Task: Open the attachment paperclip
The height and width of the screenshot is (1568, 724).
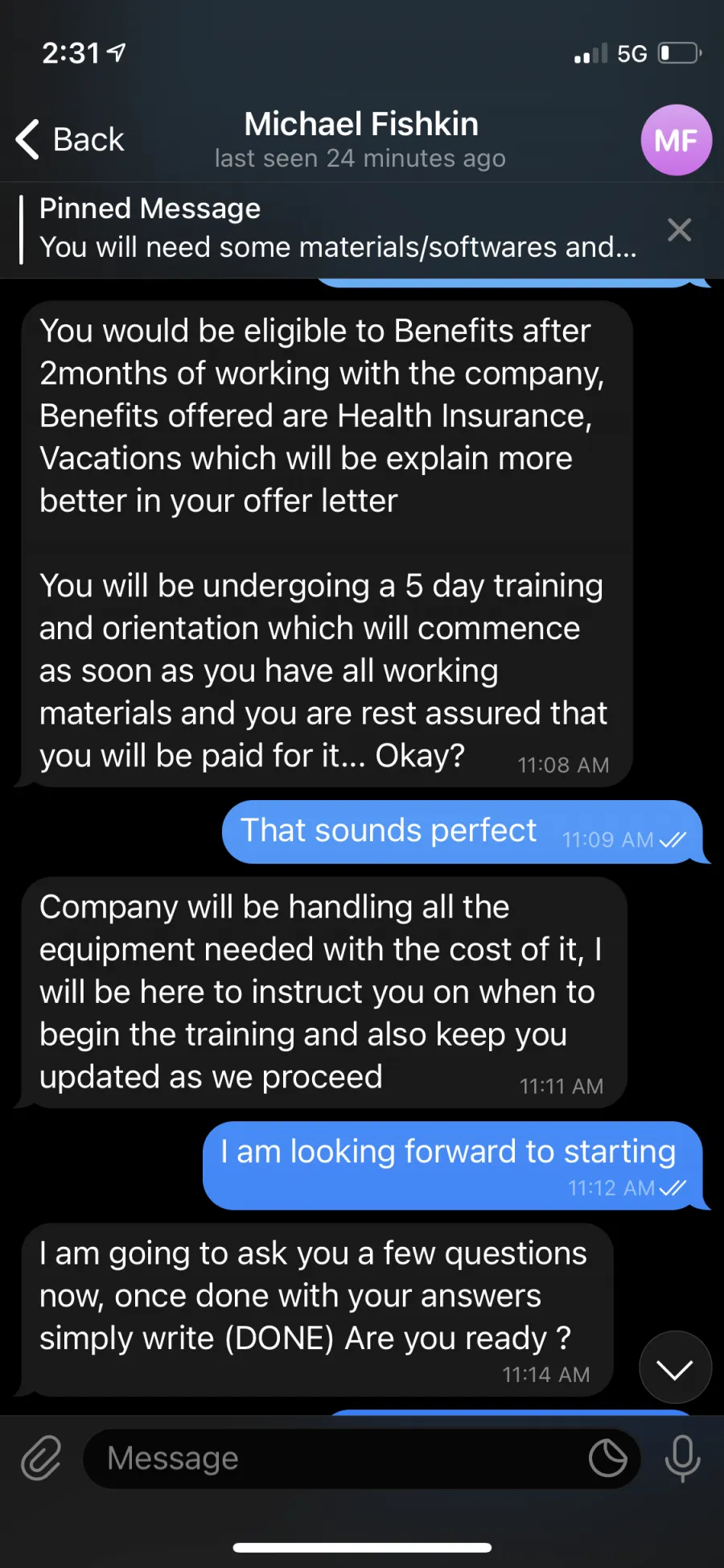Action: point(40,1458)
